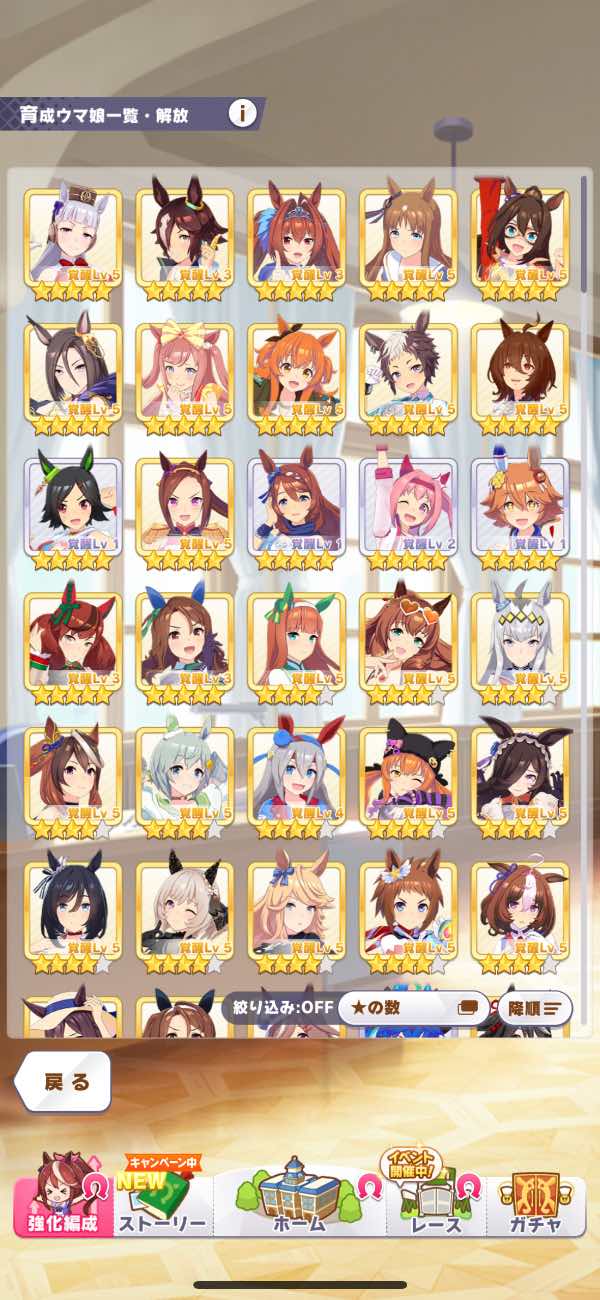Go back with the 戻る button
The image size is (600, 1300).
(x=65, y=1082)
